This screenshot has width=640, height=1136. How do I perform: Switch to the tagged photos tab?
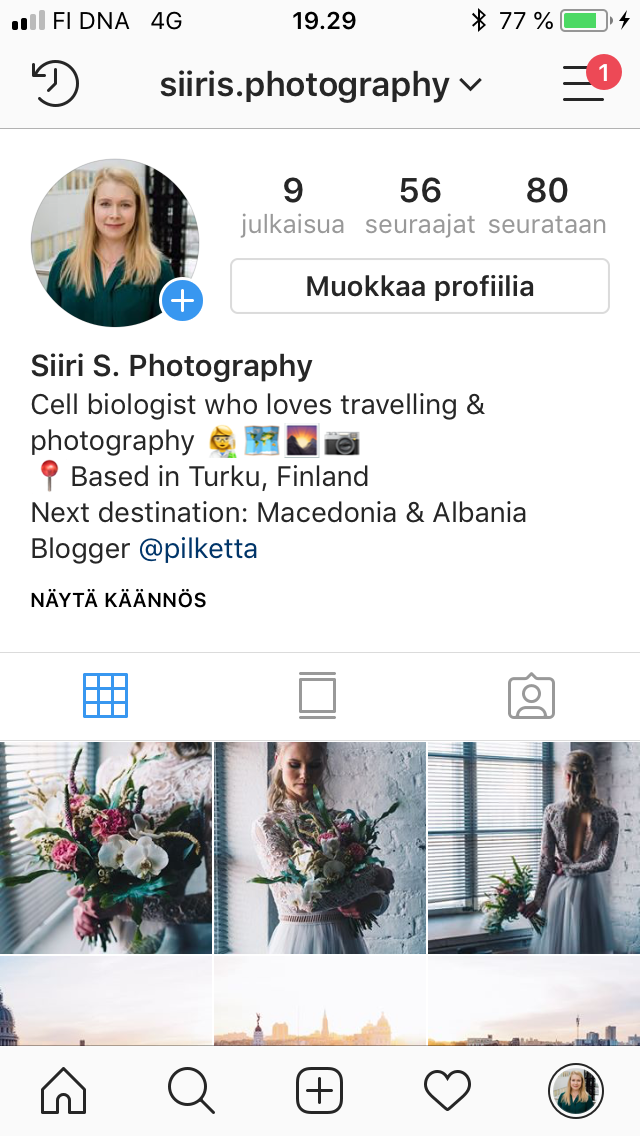point(531,696)
